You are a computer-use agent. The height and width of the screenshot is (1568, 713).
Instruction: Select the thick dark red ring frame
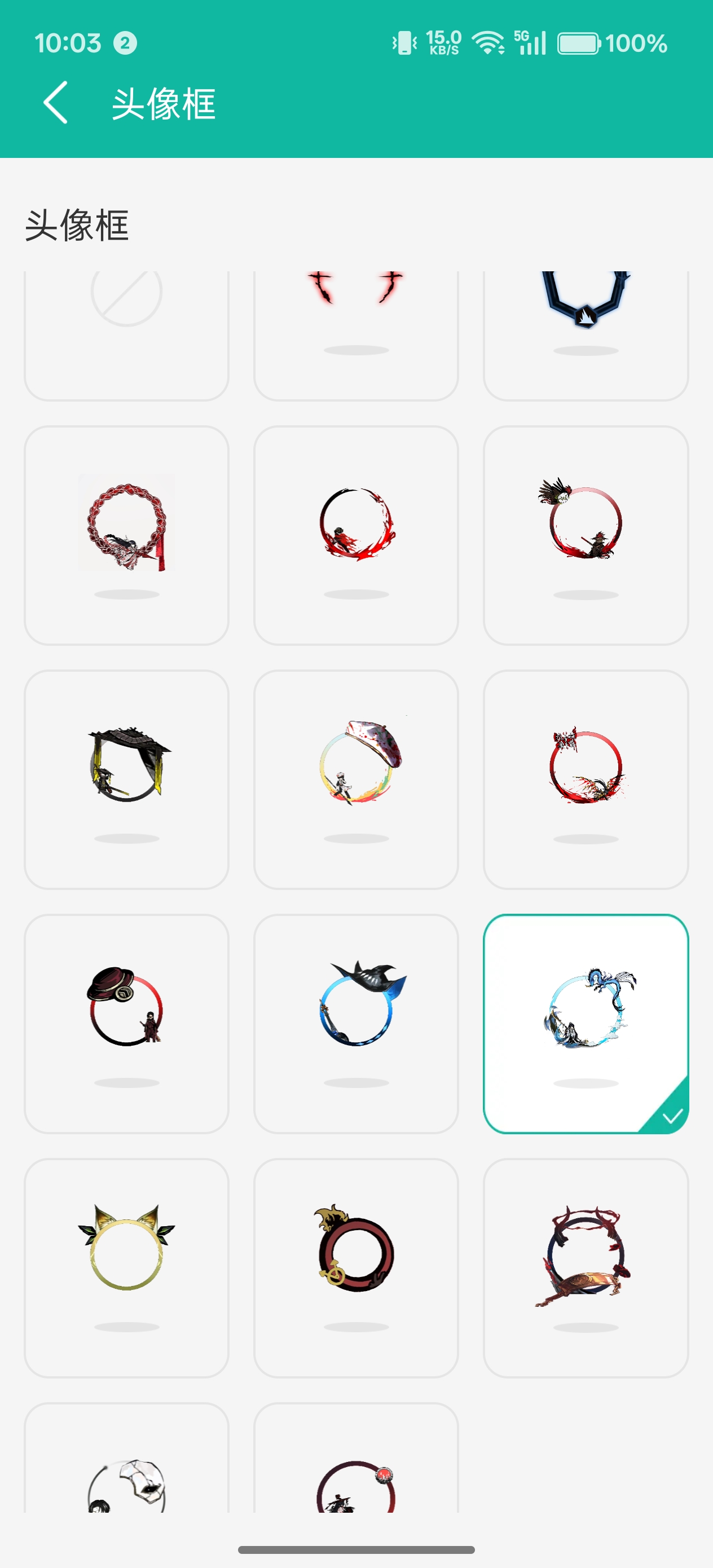click(x=356, y=1267)
